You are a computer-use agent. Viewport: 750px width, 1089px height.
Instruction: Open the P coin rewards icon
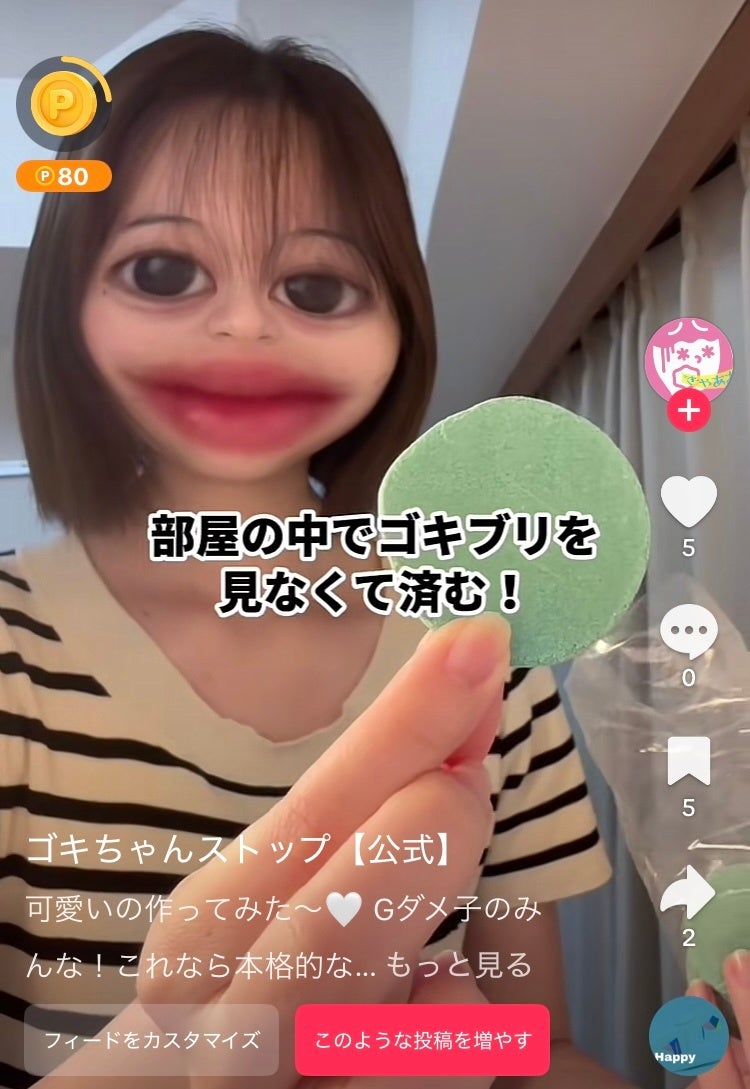click(x=64, y=102)
